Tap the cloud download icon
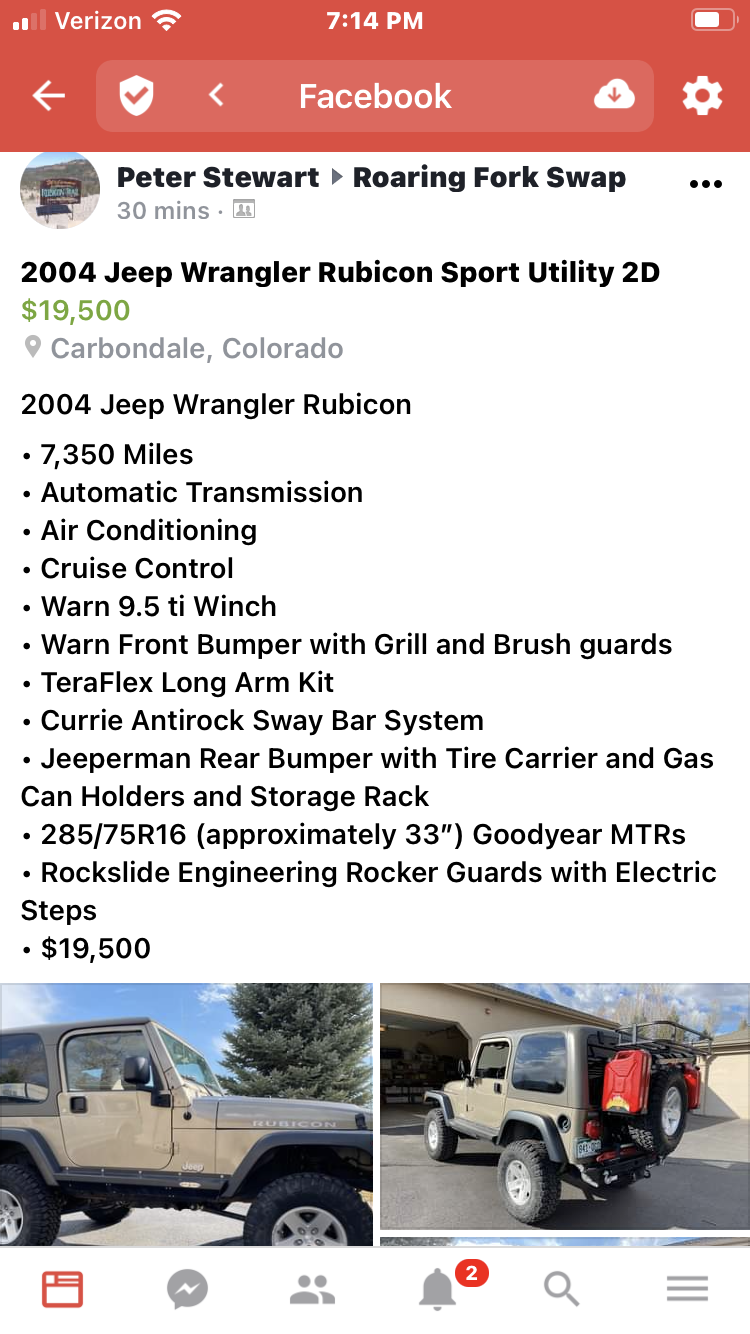 (614, 96)
